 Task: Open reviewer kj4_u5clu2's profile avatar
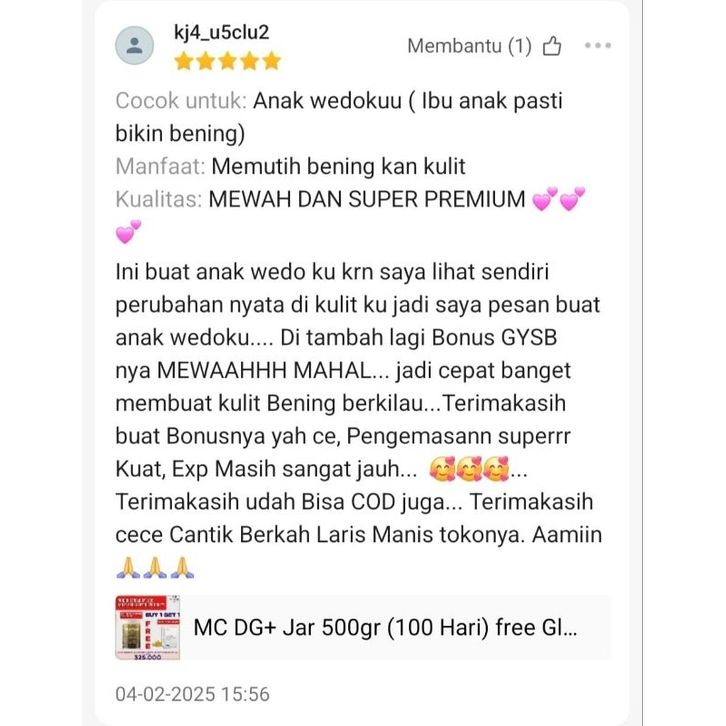(135, 45)
